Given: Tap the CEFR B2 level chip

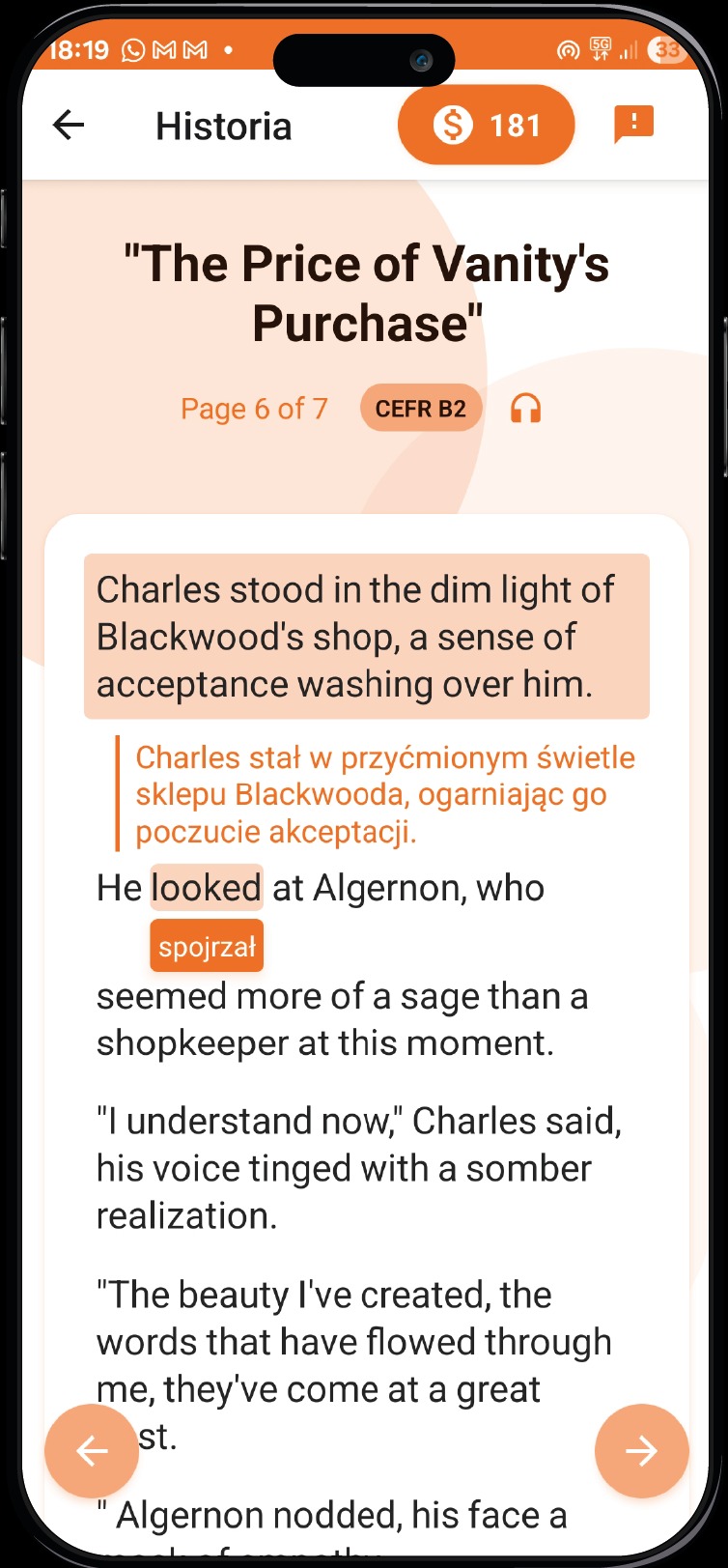Looking at the screenshot, I should click(420, 409).
